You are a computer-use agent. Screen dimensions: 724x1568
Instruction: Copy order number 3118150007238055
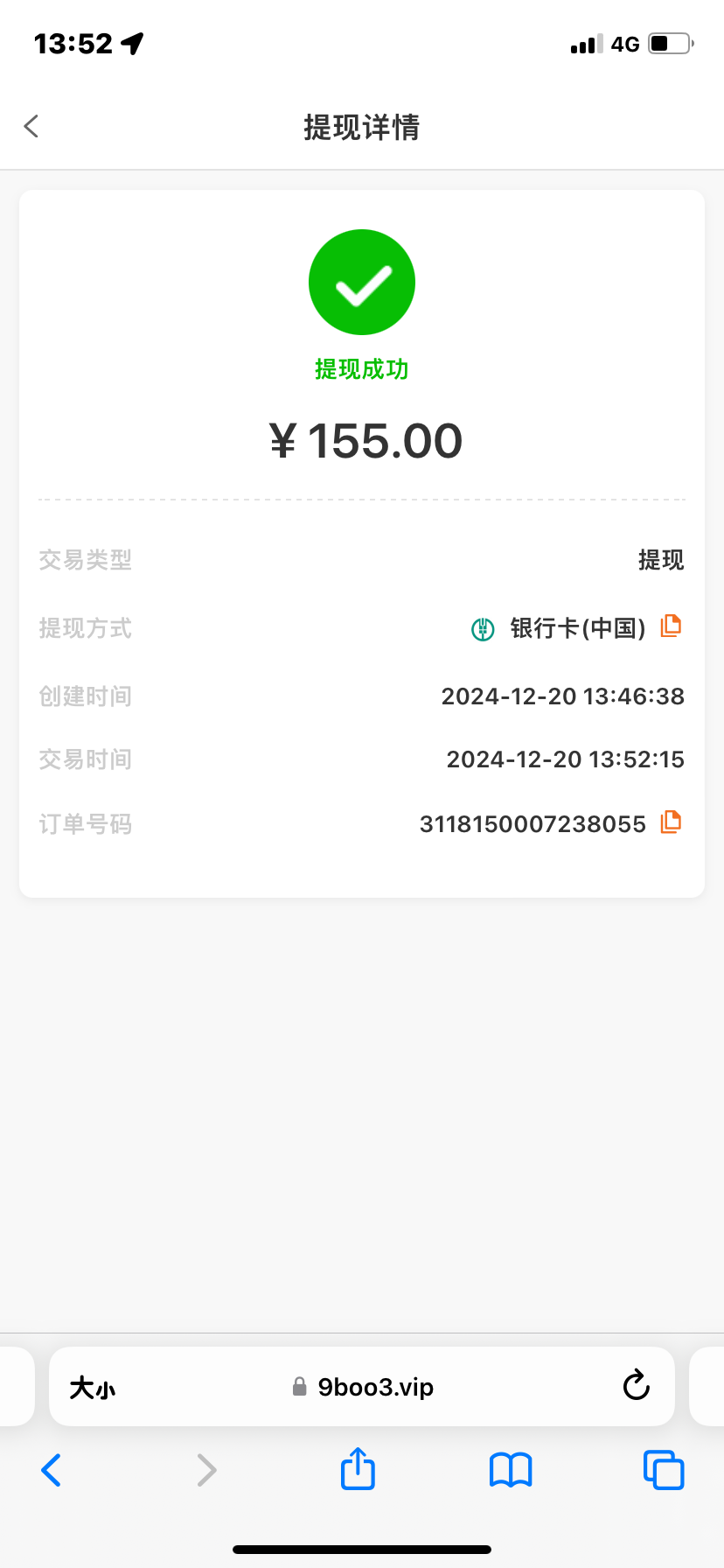pyautogui.click(x=671, y=822)
